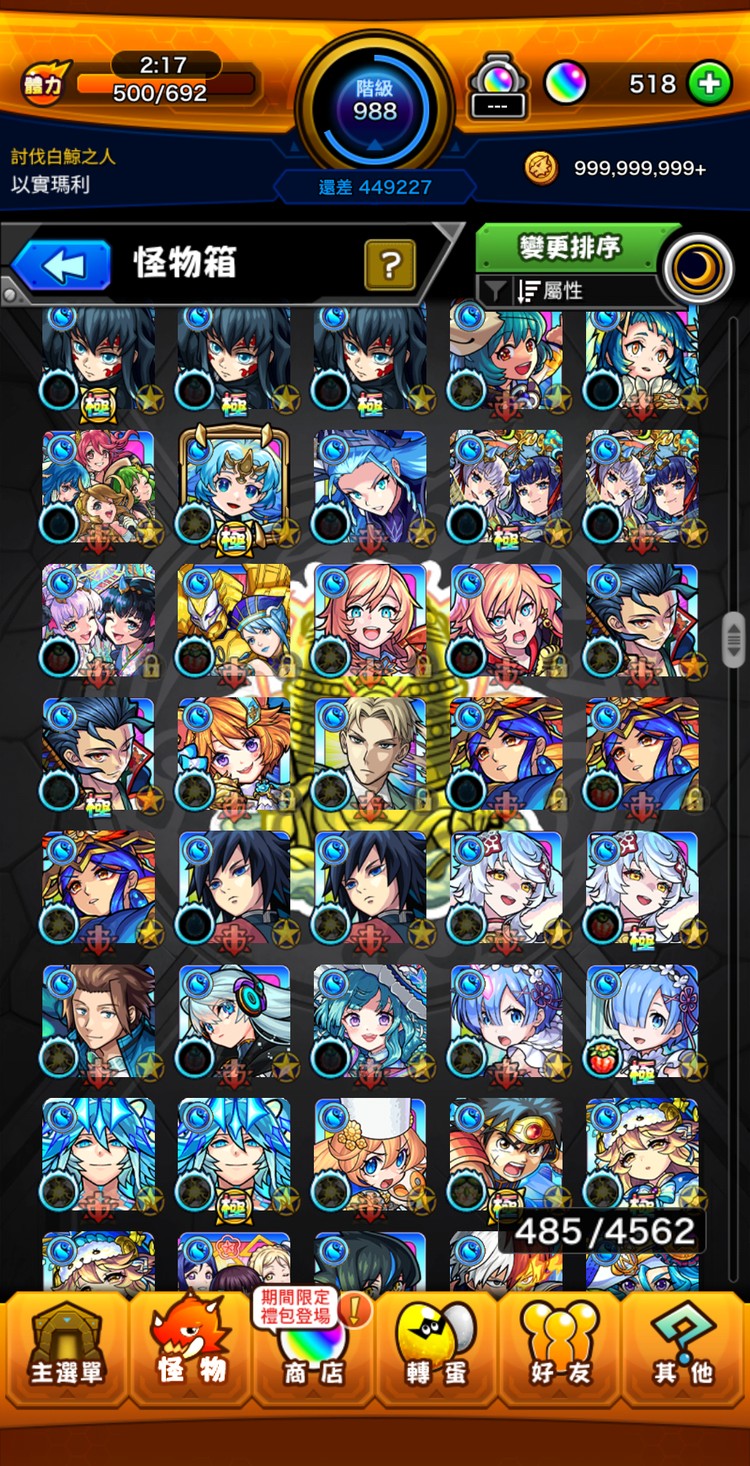Tap the crescent moon round button
The height and width of the screenshot is (1466, 750).
pyautogui.click(x=697, y=269)
